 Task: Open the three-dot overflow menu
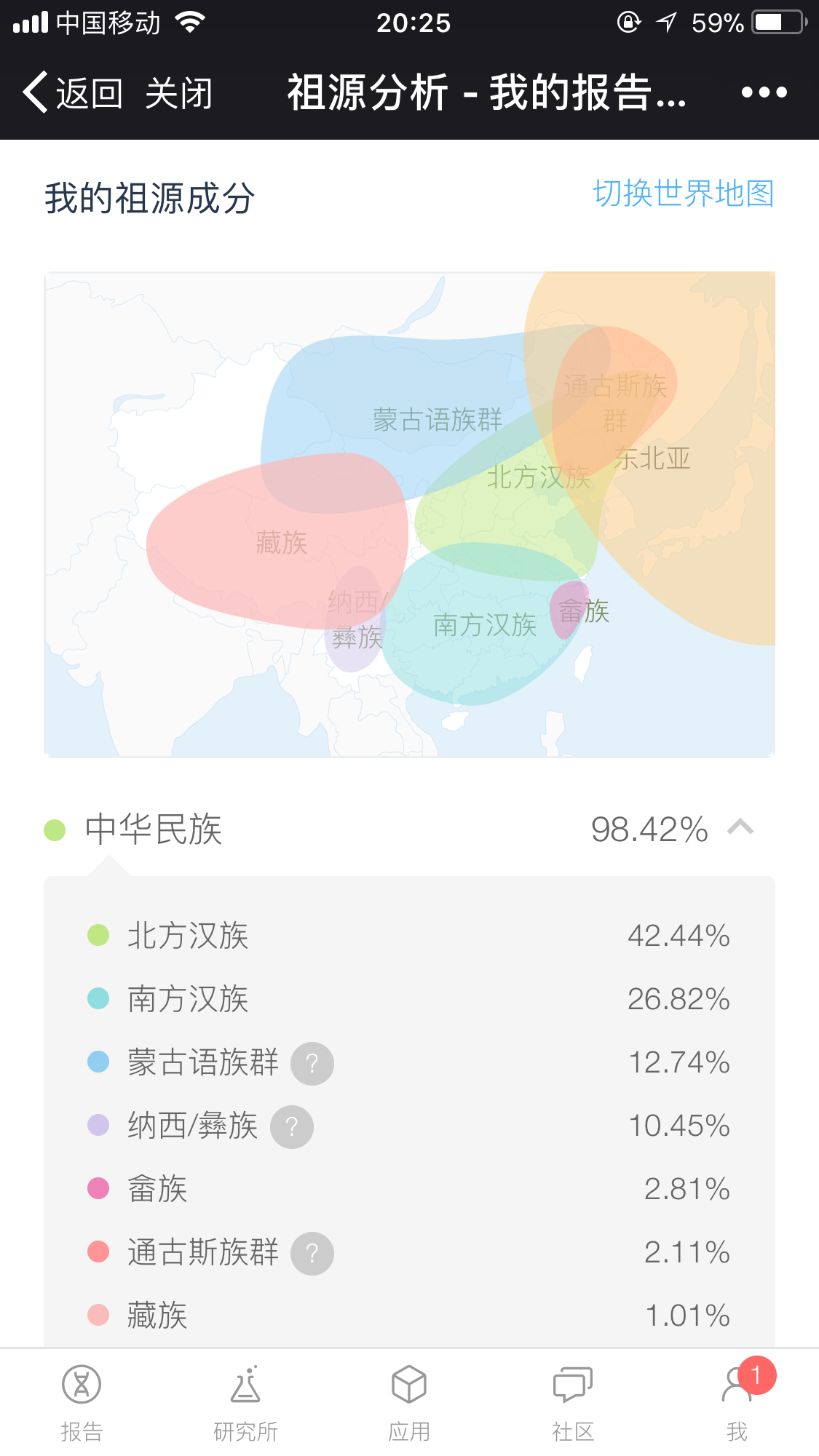764,92
